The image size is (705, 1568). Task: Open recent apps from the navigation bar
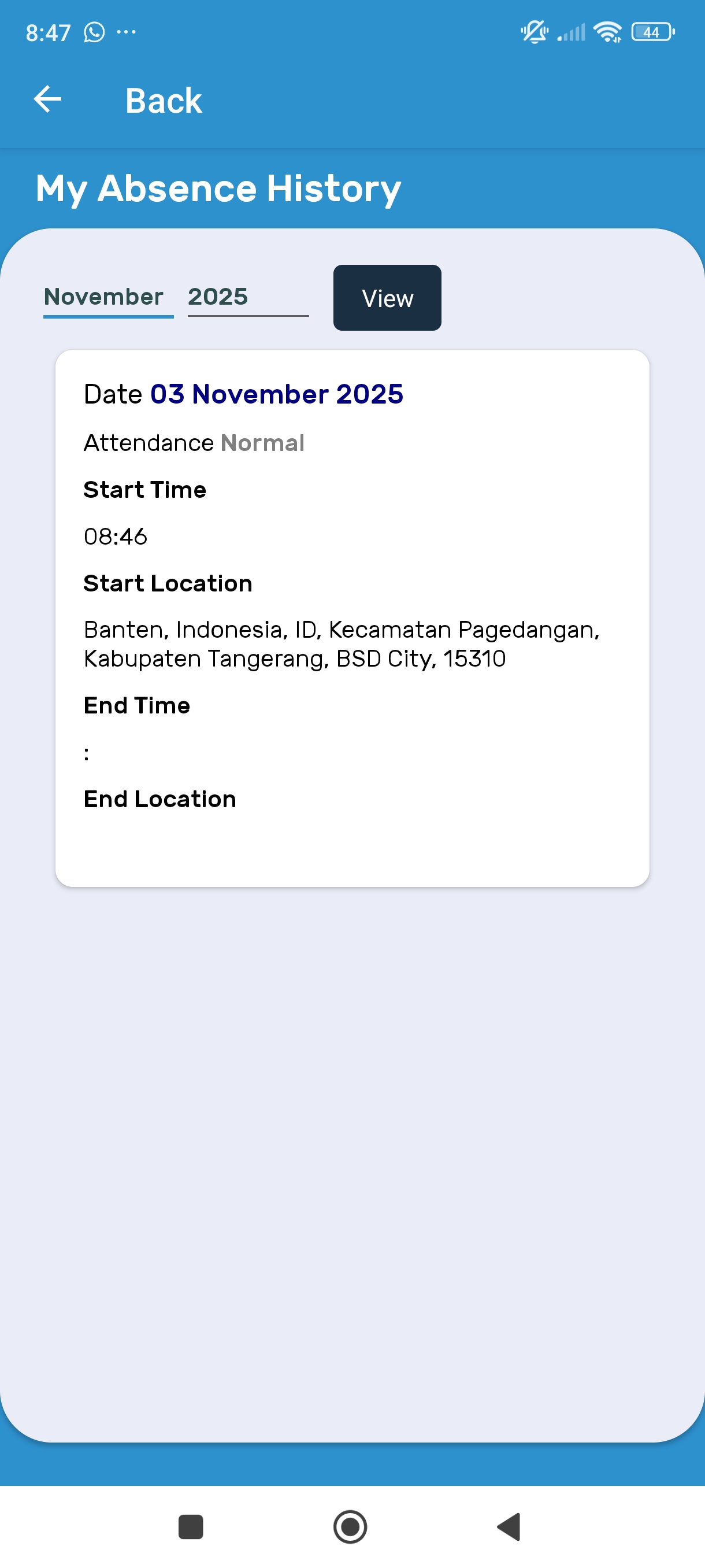[190, 1526]
